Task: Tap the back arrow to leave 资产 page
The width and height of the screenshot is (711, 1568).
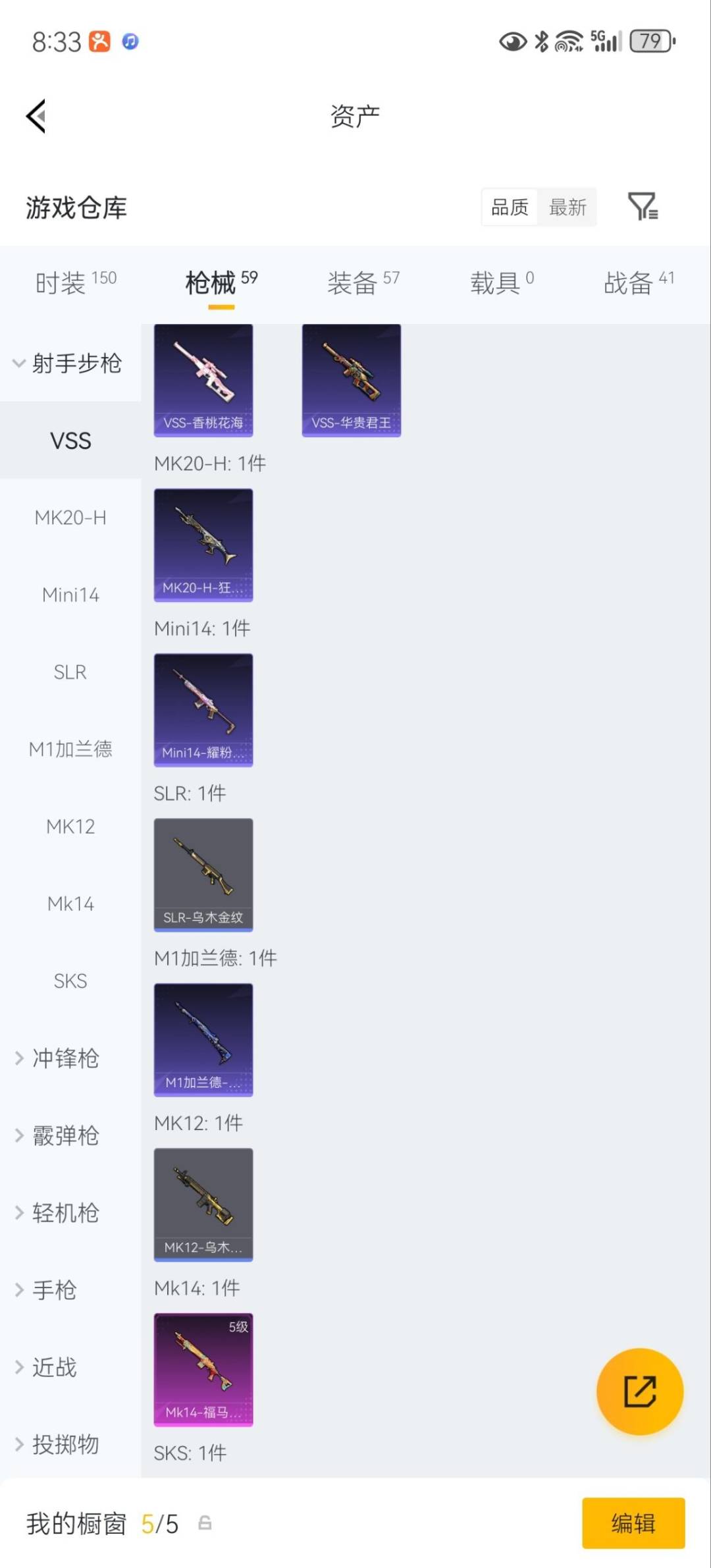Action: coord(36,115)
